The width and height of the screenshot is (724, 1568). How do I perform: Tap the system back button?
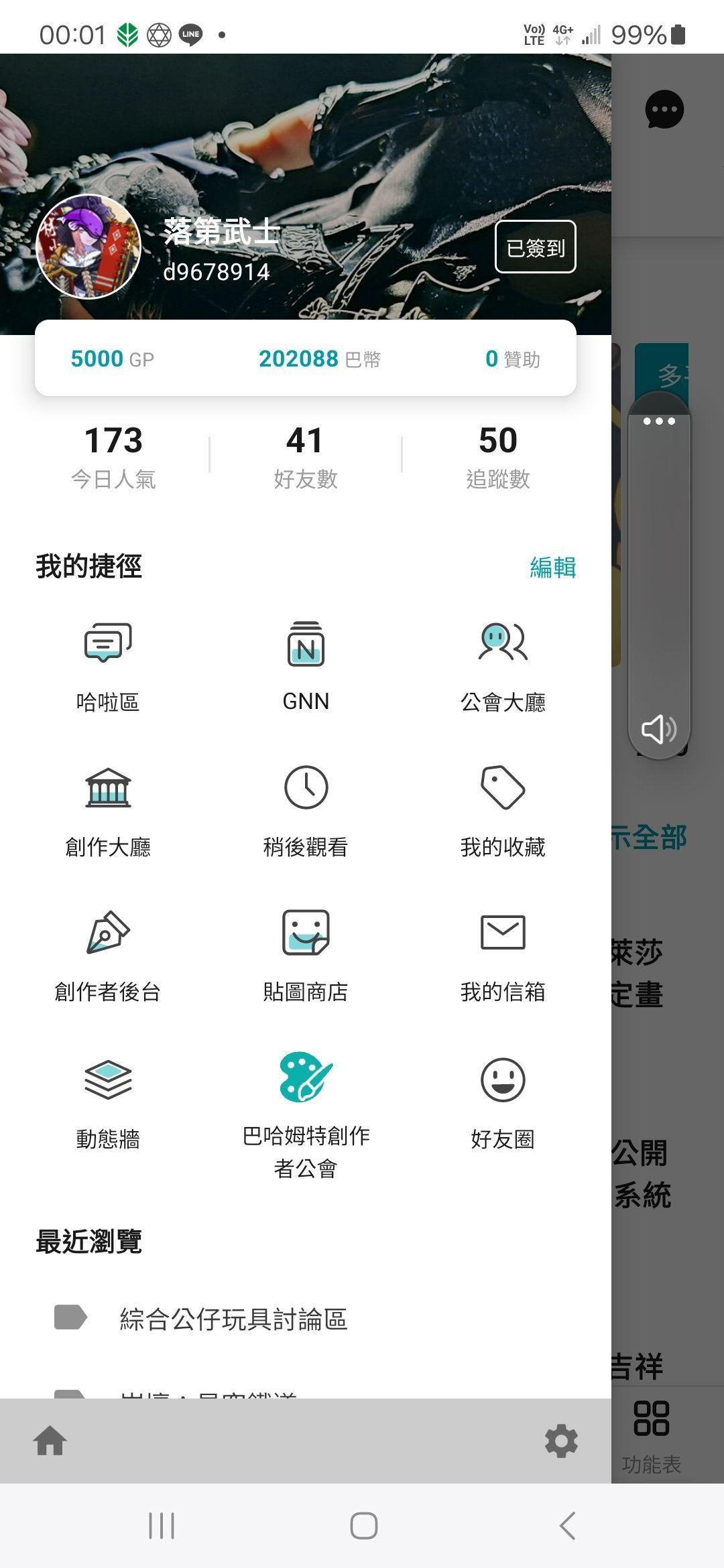click(567, 1526)
